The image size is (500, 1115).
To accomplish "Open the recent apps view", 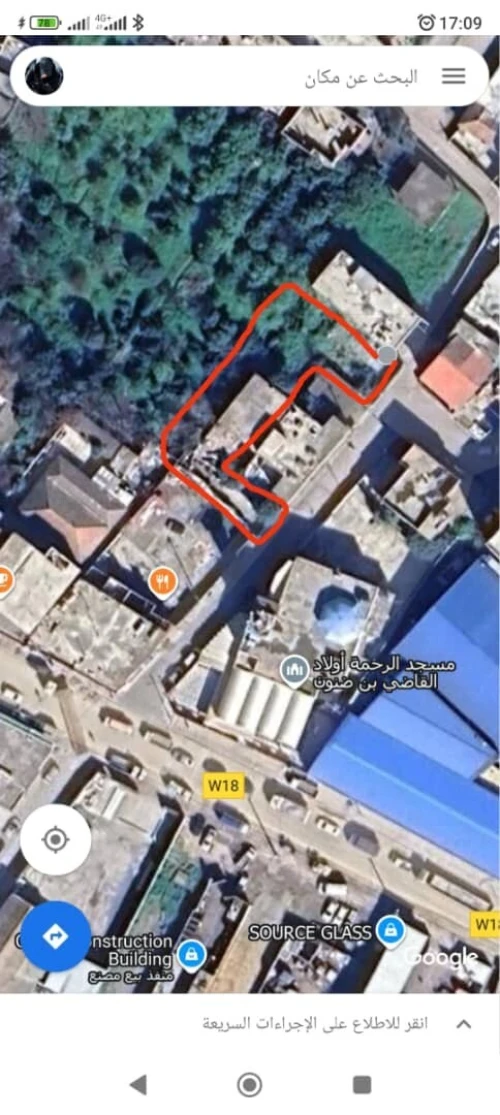I will pyautogui.click(x=362, y=1084).
